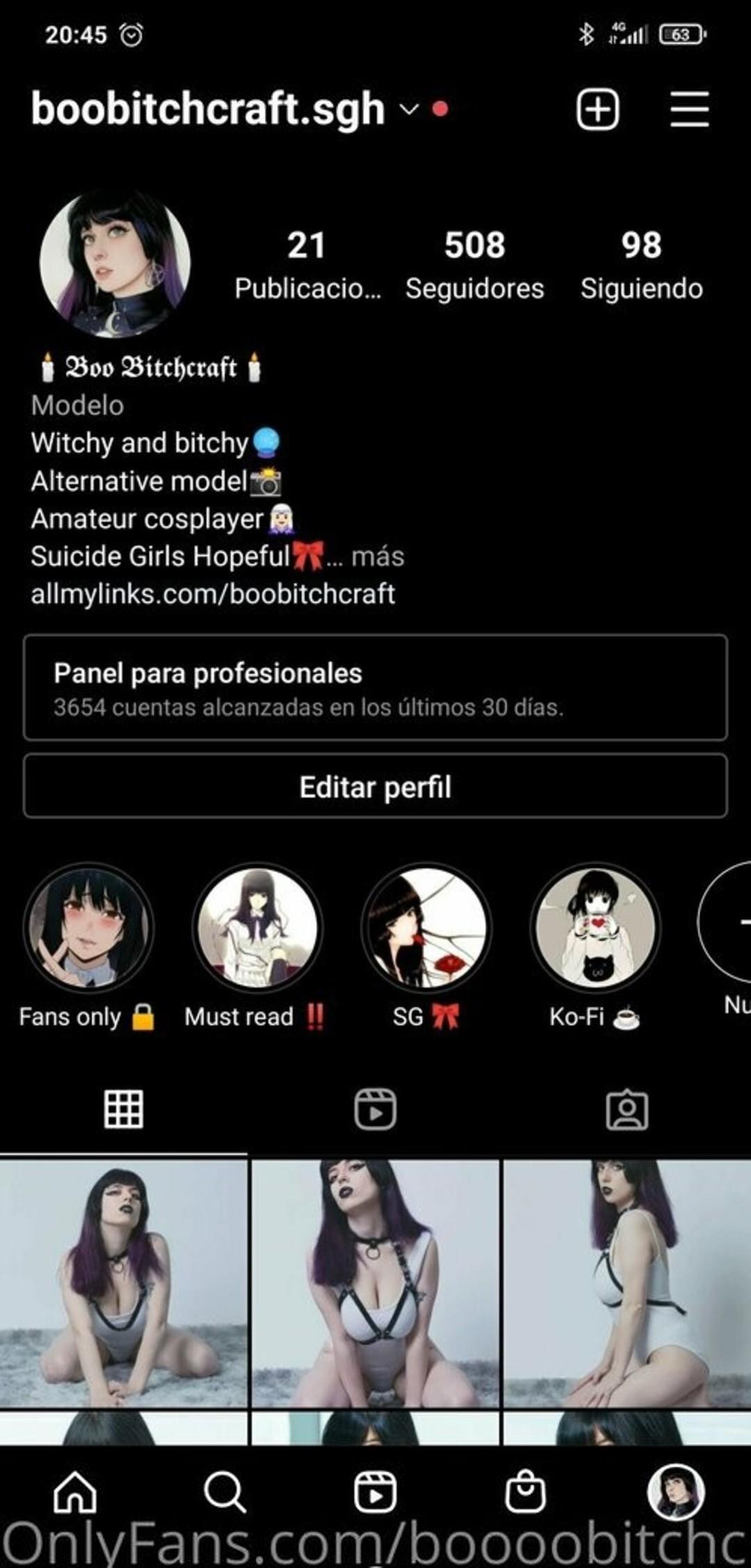751x1568 pixels.
Task: View the Siguiendo list
Action: click(x=641, y=266)
